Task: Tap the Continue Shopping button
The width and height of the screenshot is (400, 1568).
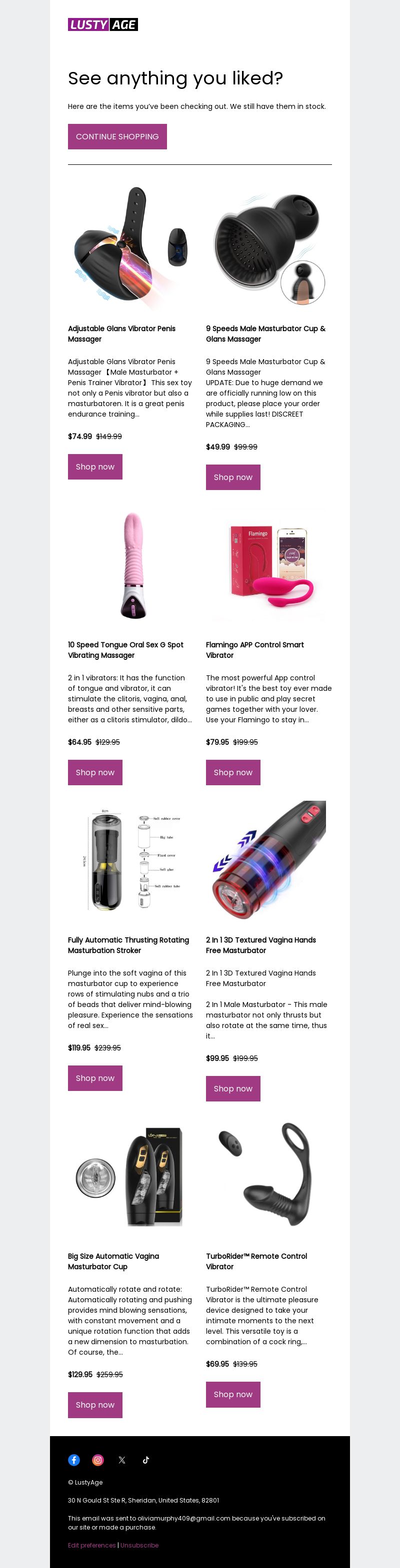Action: click(x=117, y=136)
